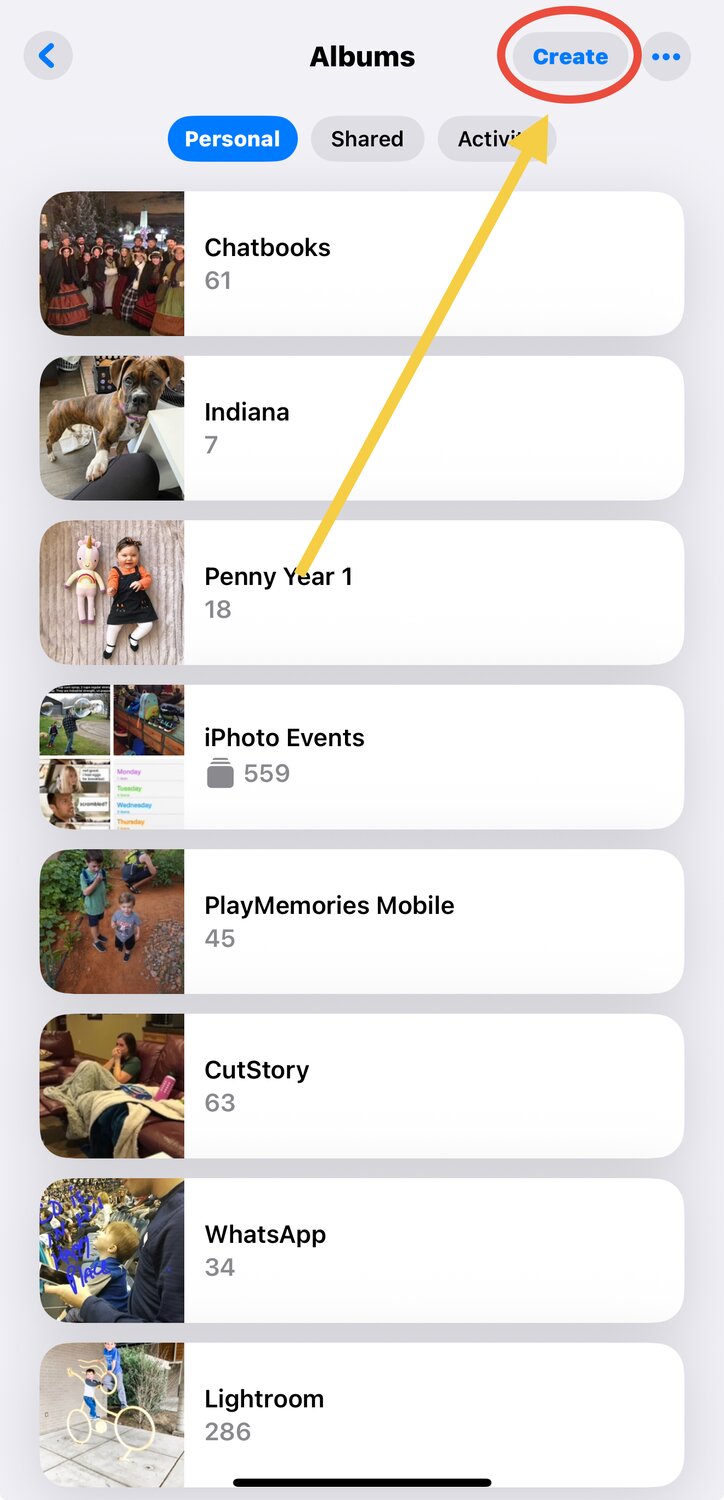Go back using the back arrow
The width and height of the screenshot is (724, 1500).
(47, 56)
